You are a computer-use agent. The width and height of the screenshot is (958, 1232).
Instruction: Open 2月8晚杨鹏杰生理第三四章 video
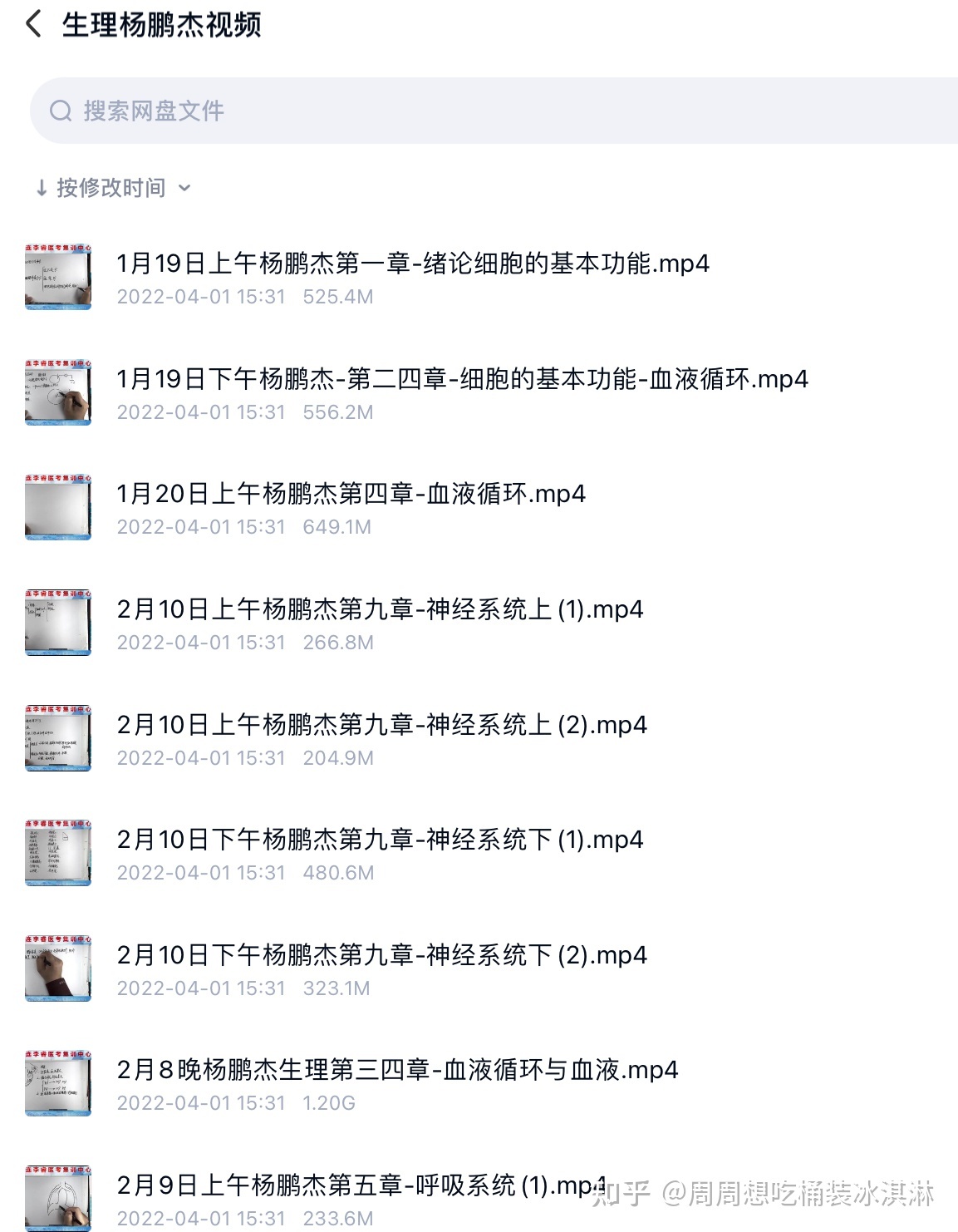pos(397,1071)
